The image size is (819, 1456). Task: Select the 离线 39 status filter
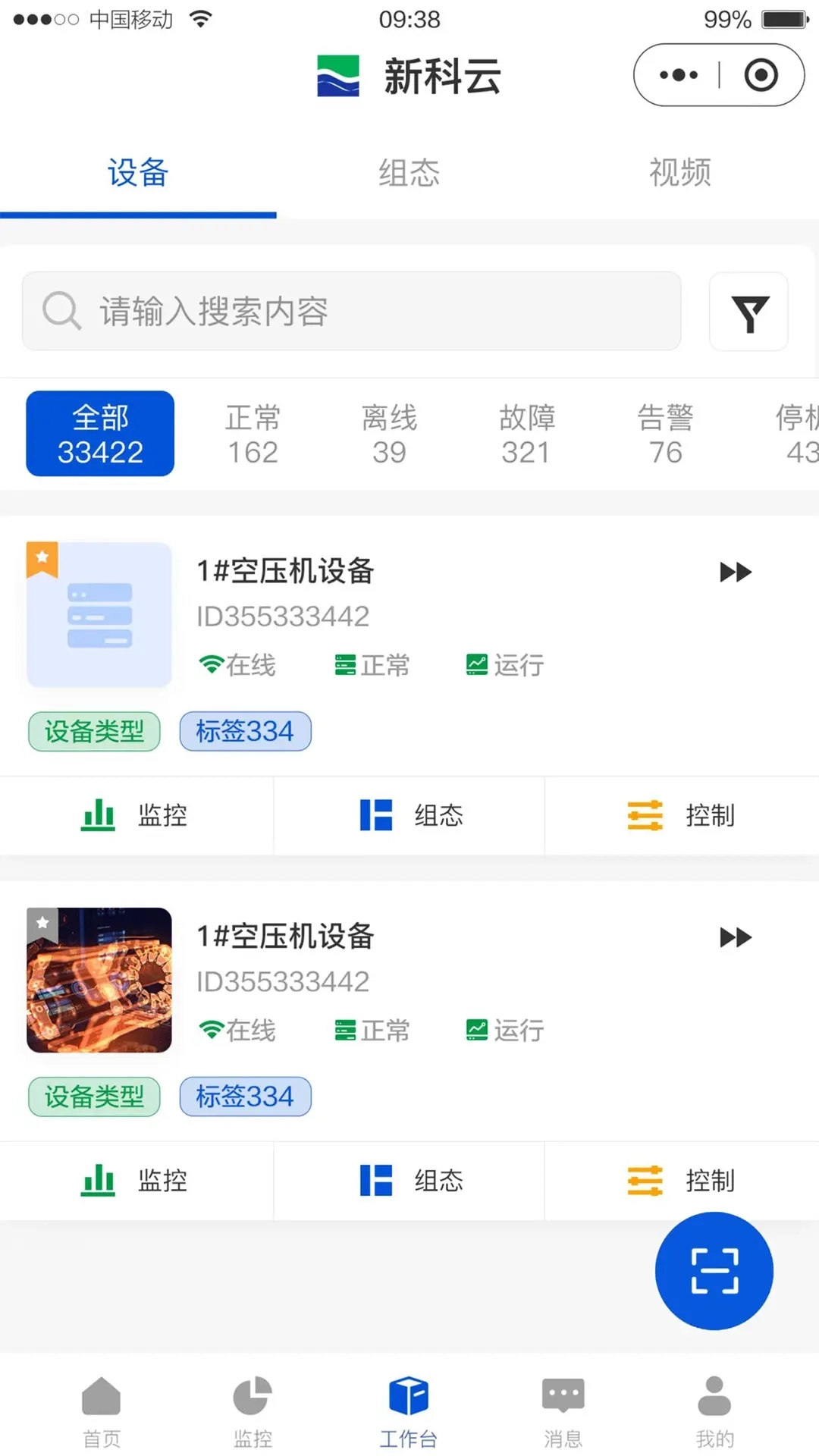pyautogui.click(x=389, y=434)
